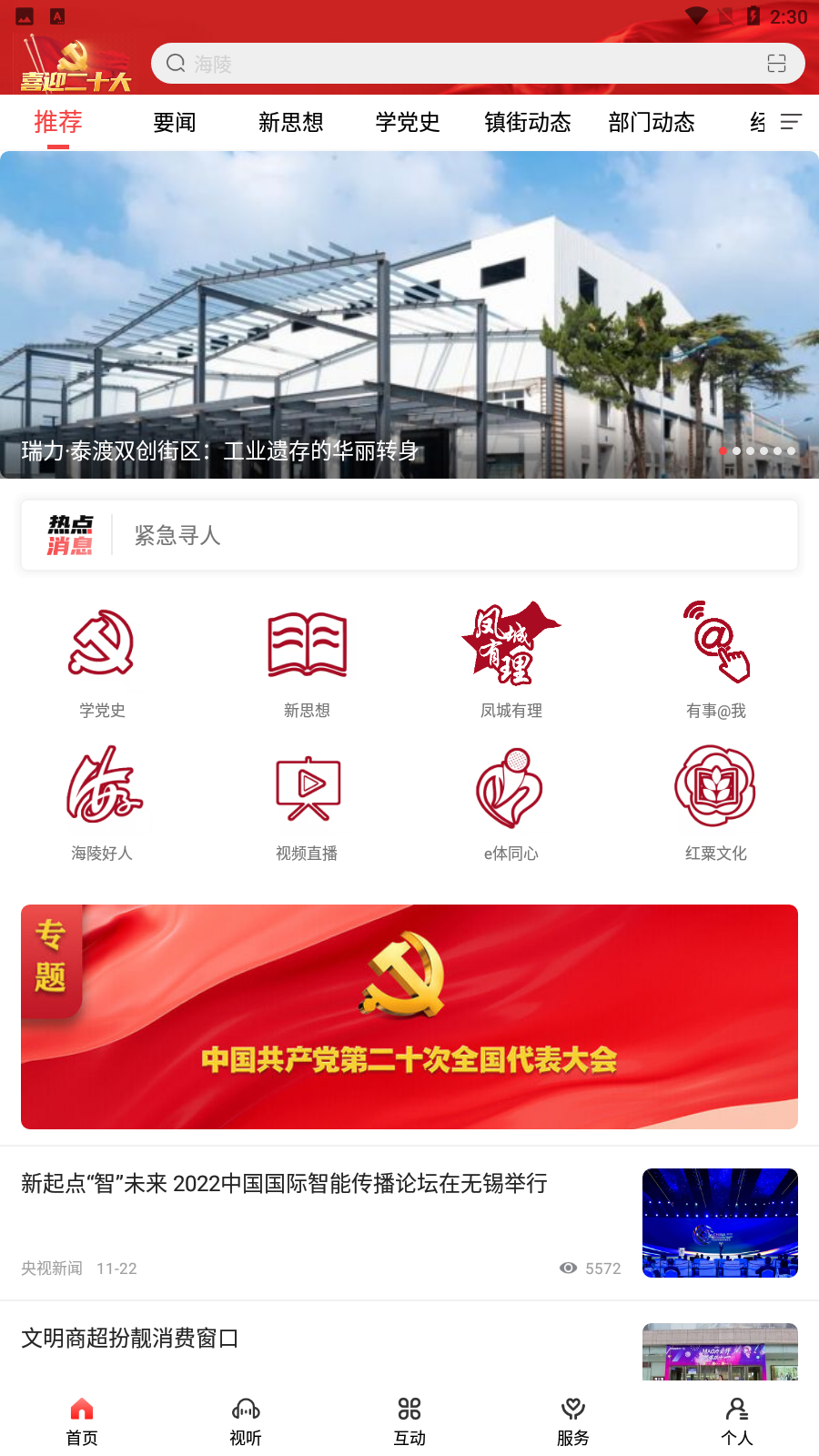Expand the channel list menu icon
Image resolution: width=819 pixels, height=1456 pixels.
click(791, 122)
